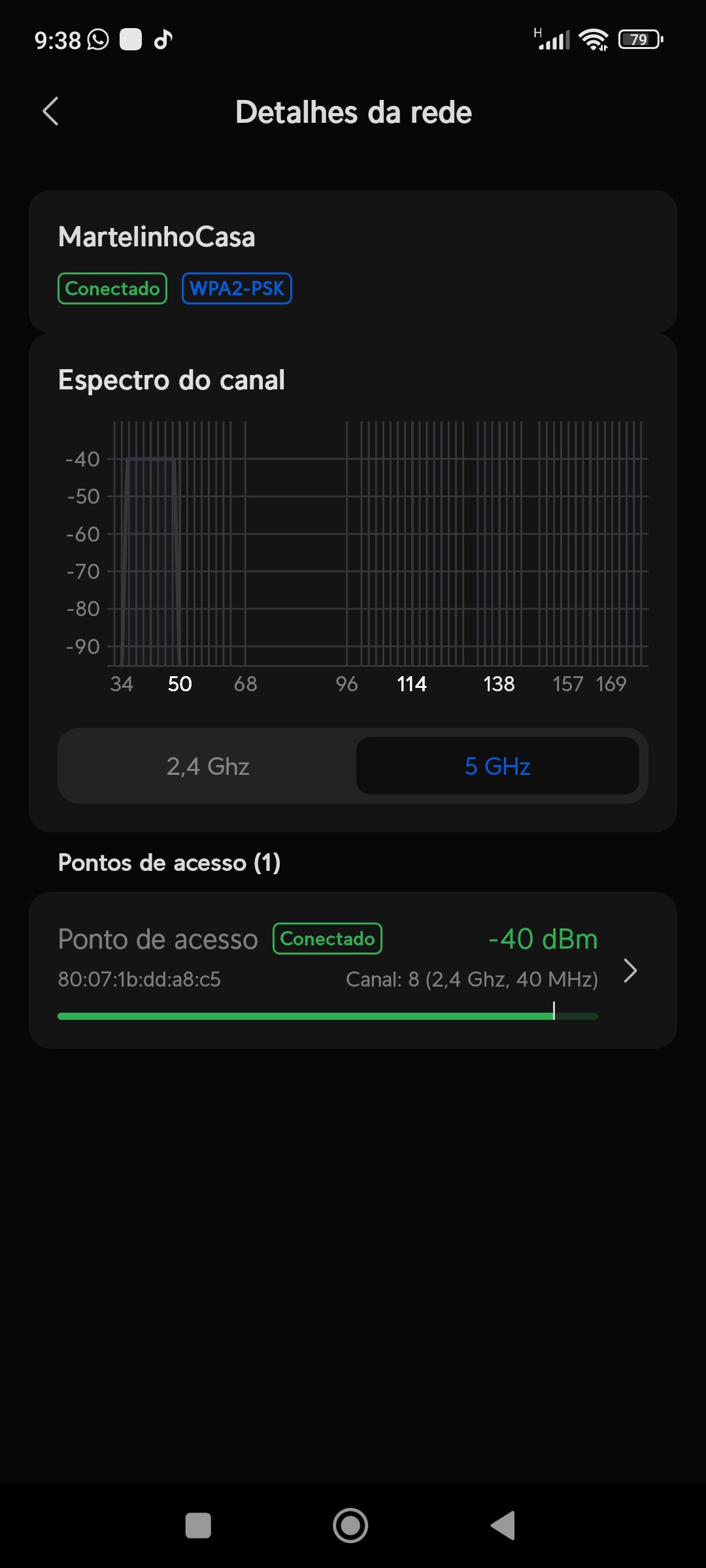Tap the system home button
The image size is (706, 1568).
coord(350,1526)
